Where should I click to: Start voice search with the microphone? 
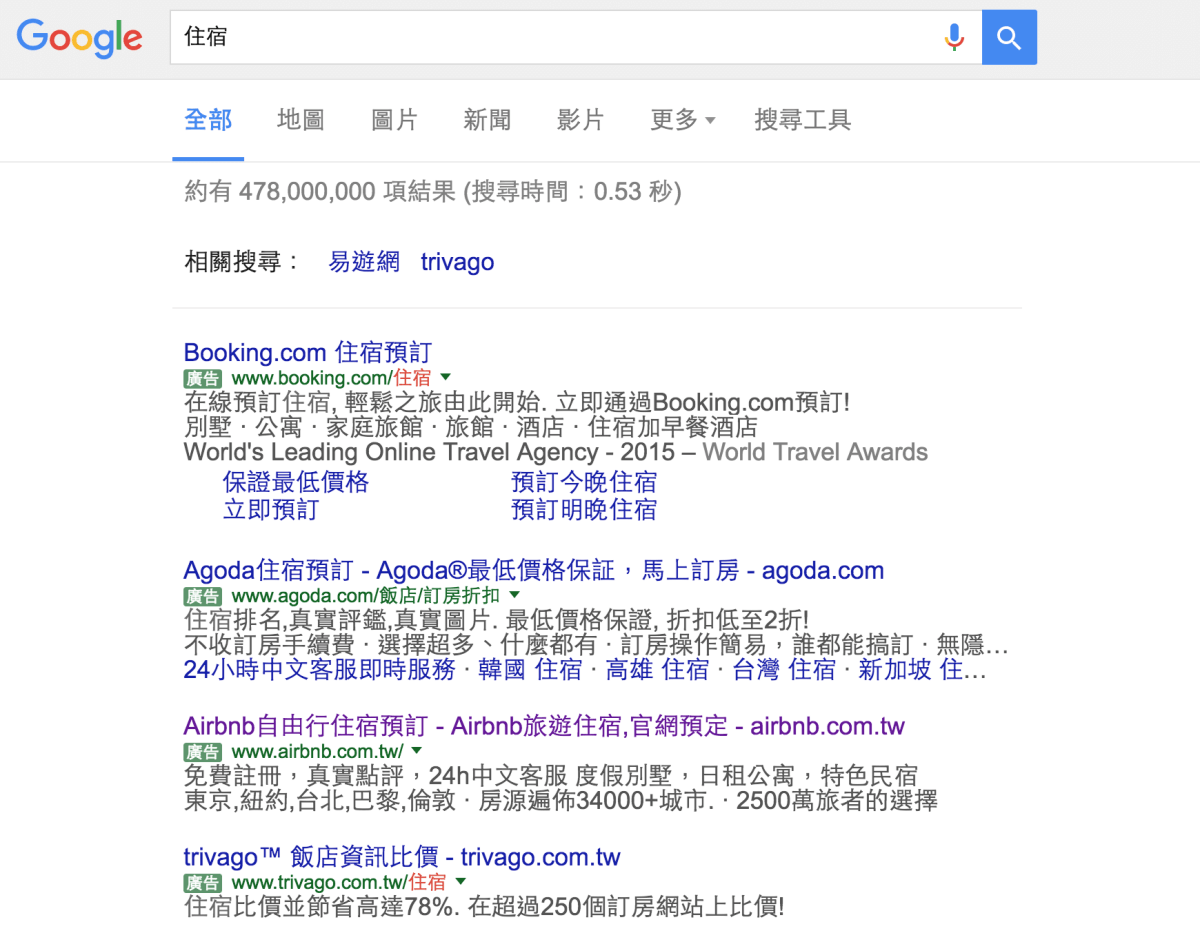[x=954, y=38]
